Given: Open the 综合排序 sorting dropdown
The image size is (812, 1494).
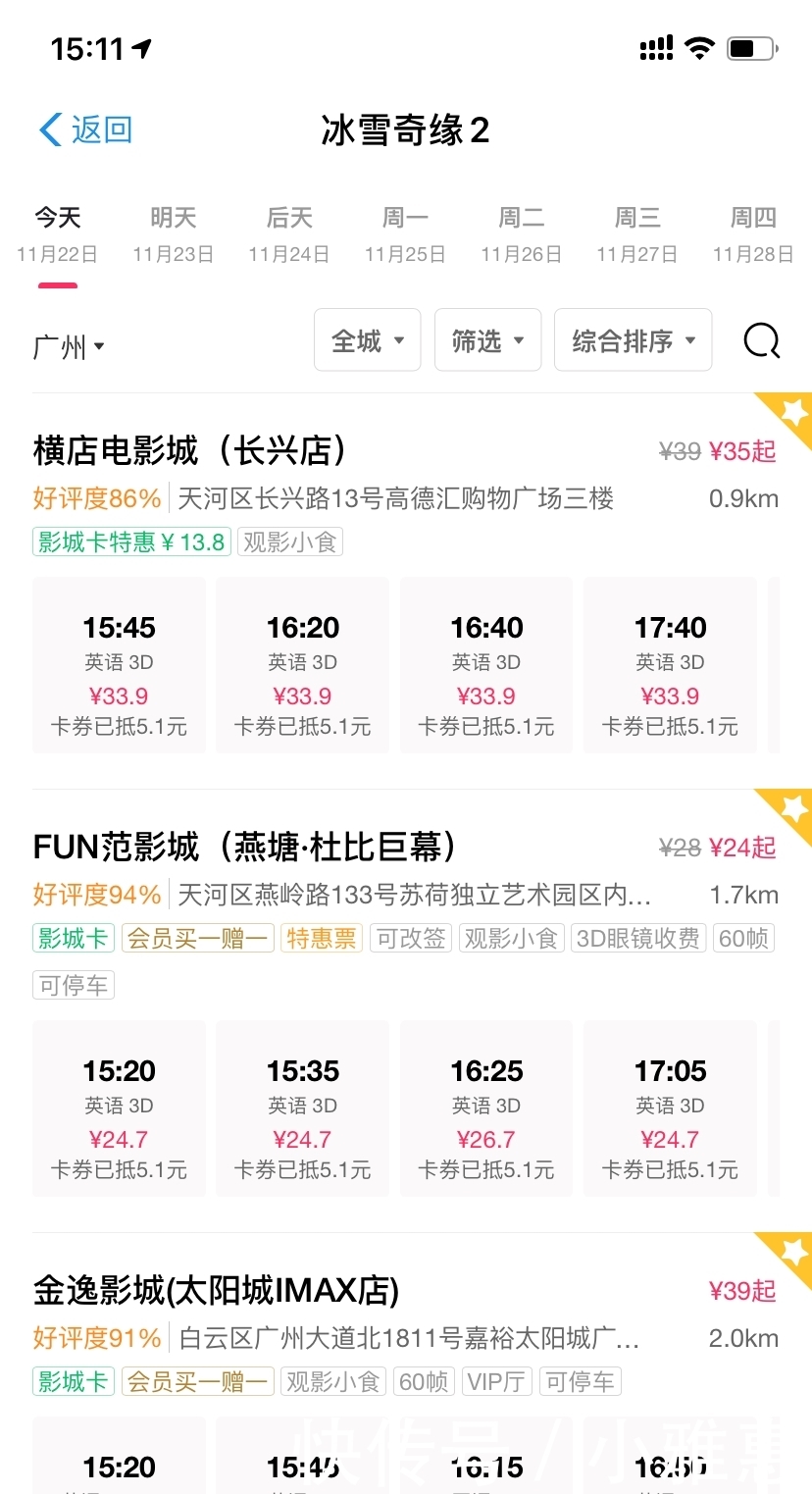Looking at the screenshot, I should coord(633,340).
